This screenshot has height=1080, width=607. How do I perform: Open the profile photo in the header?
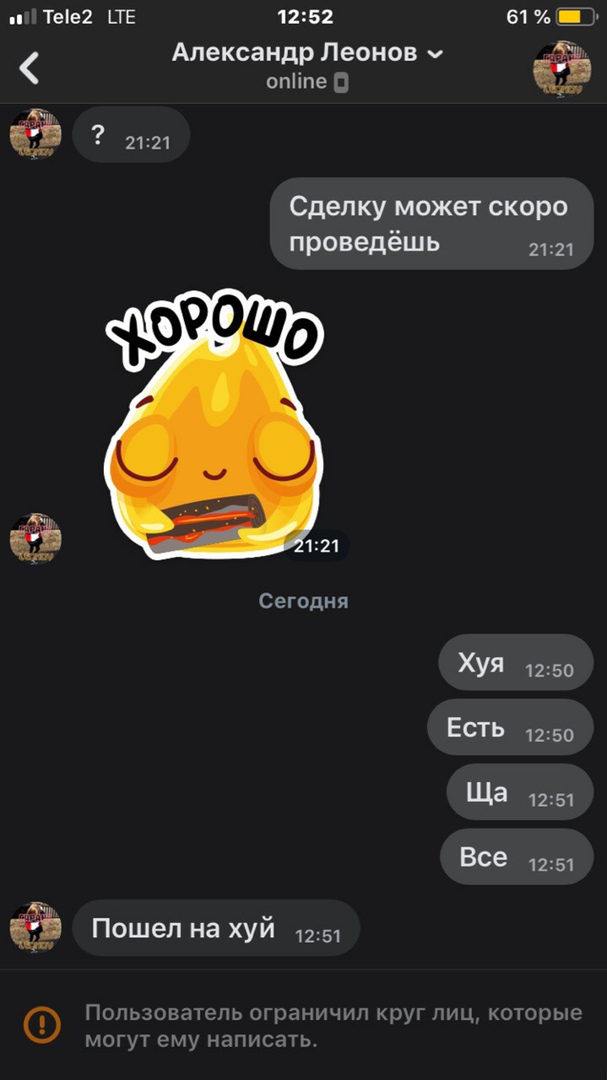click(x=562, y=68)
